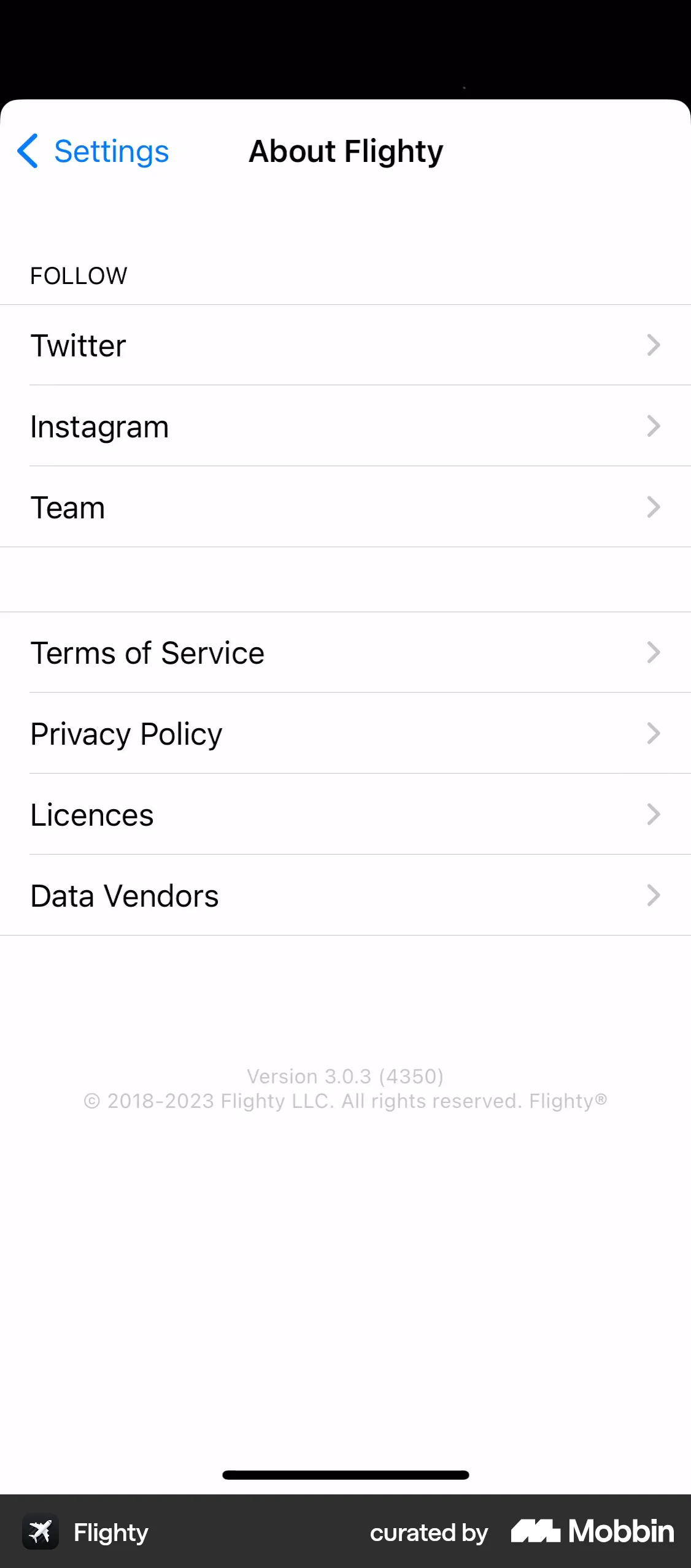Tap the About Flighty title
This screenshot has height=1568, width=691.
click(345, 152)
